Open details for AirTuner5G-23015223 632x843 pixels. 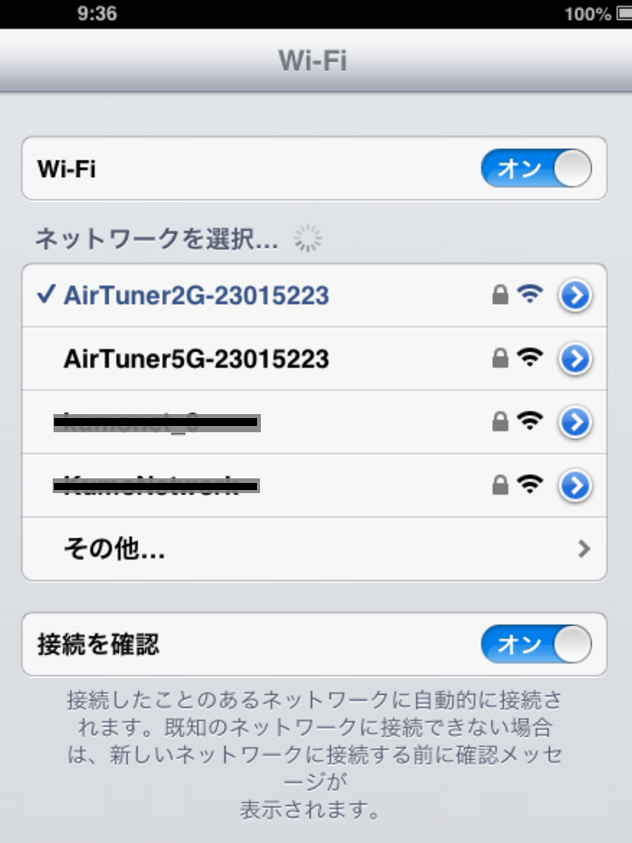pos(574,358)
